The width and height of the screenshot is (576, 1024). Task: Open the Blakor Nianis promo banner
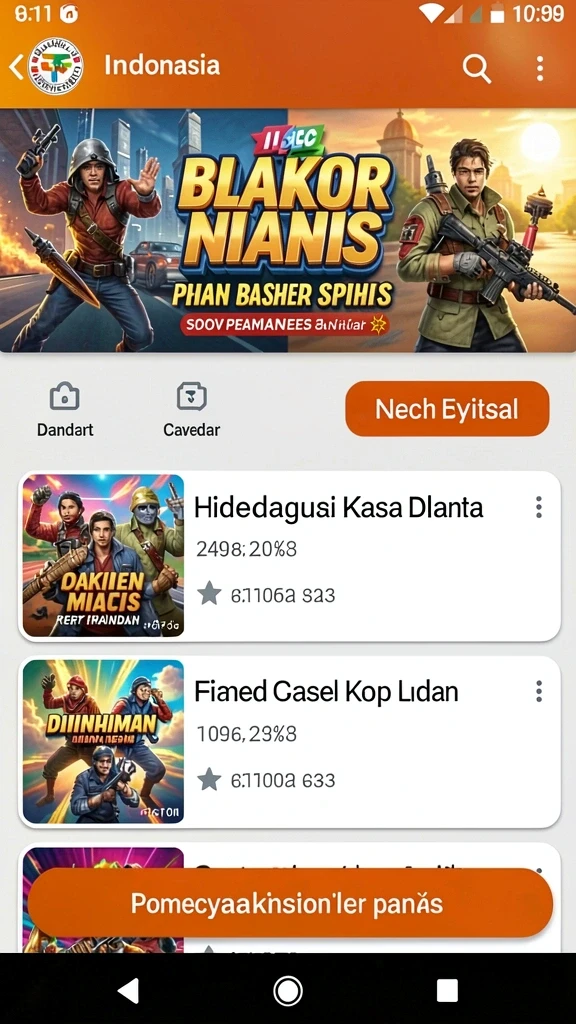[288, 231]
